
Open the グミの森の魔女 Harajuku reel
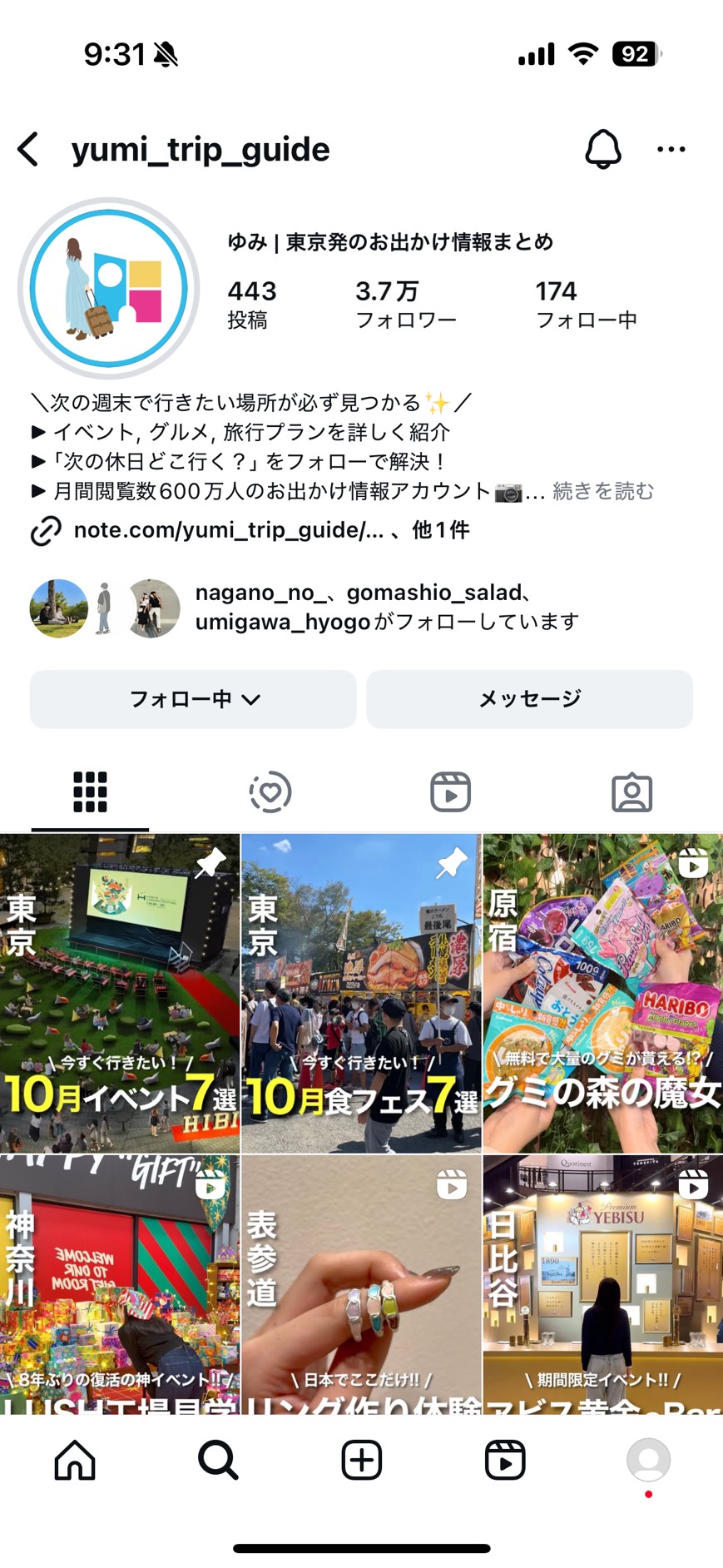point(602,993)
